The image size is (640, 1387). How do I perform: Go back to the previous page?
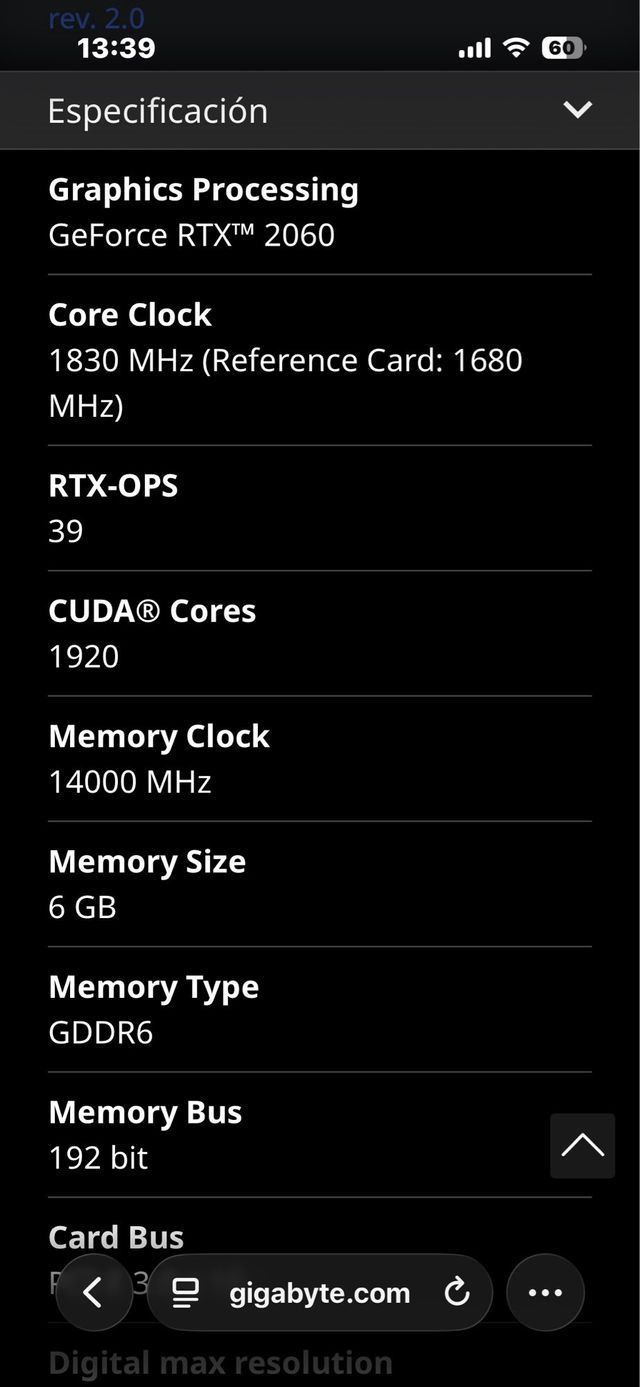click(93, 1293)
